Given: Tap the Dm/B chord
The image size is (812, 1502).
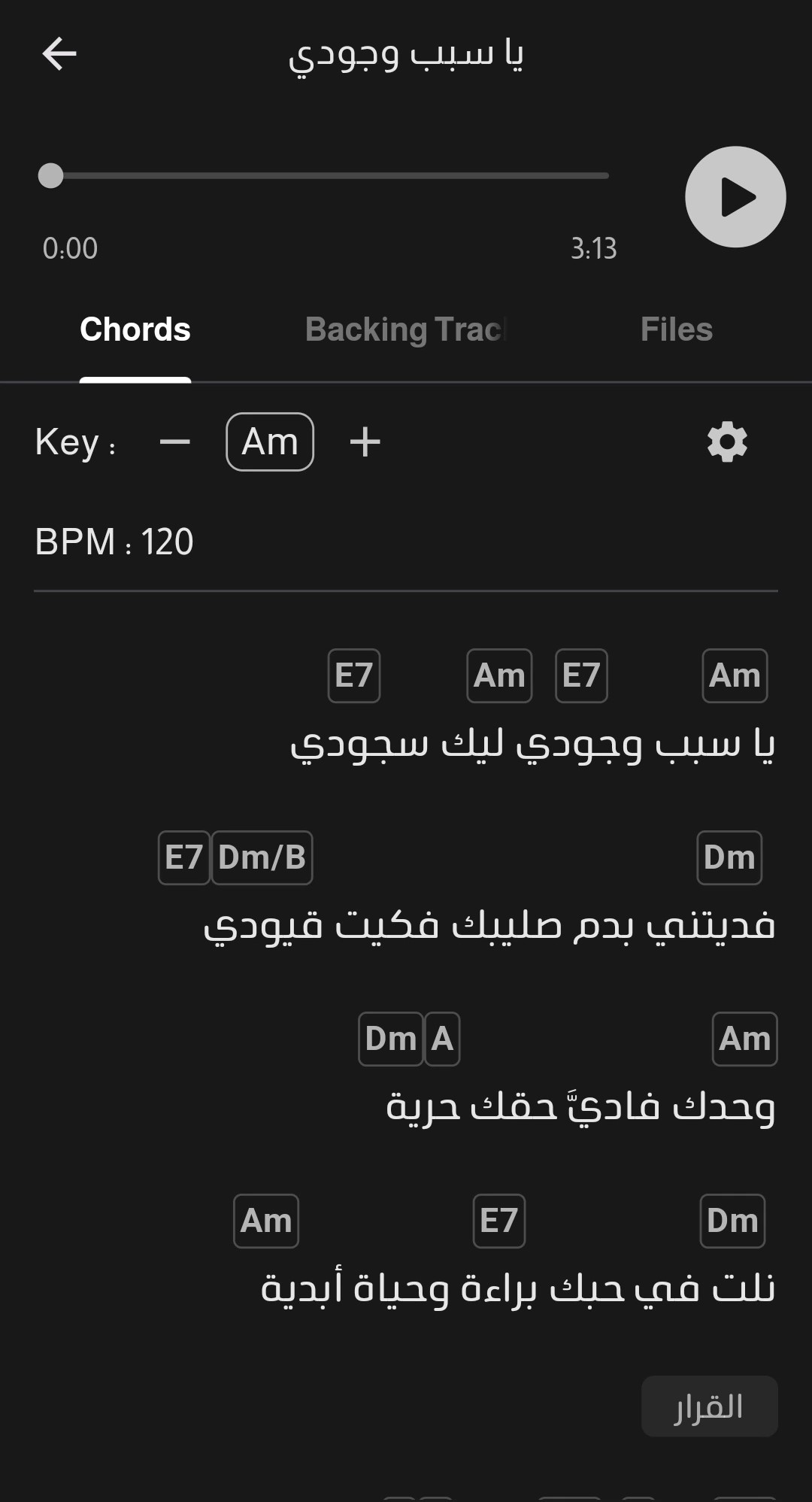Looking at the screenshot, I should click(262, 857).
